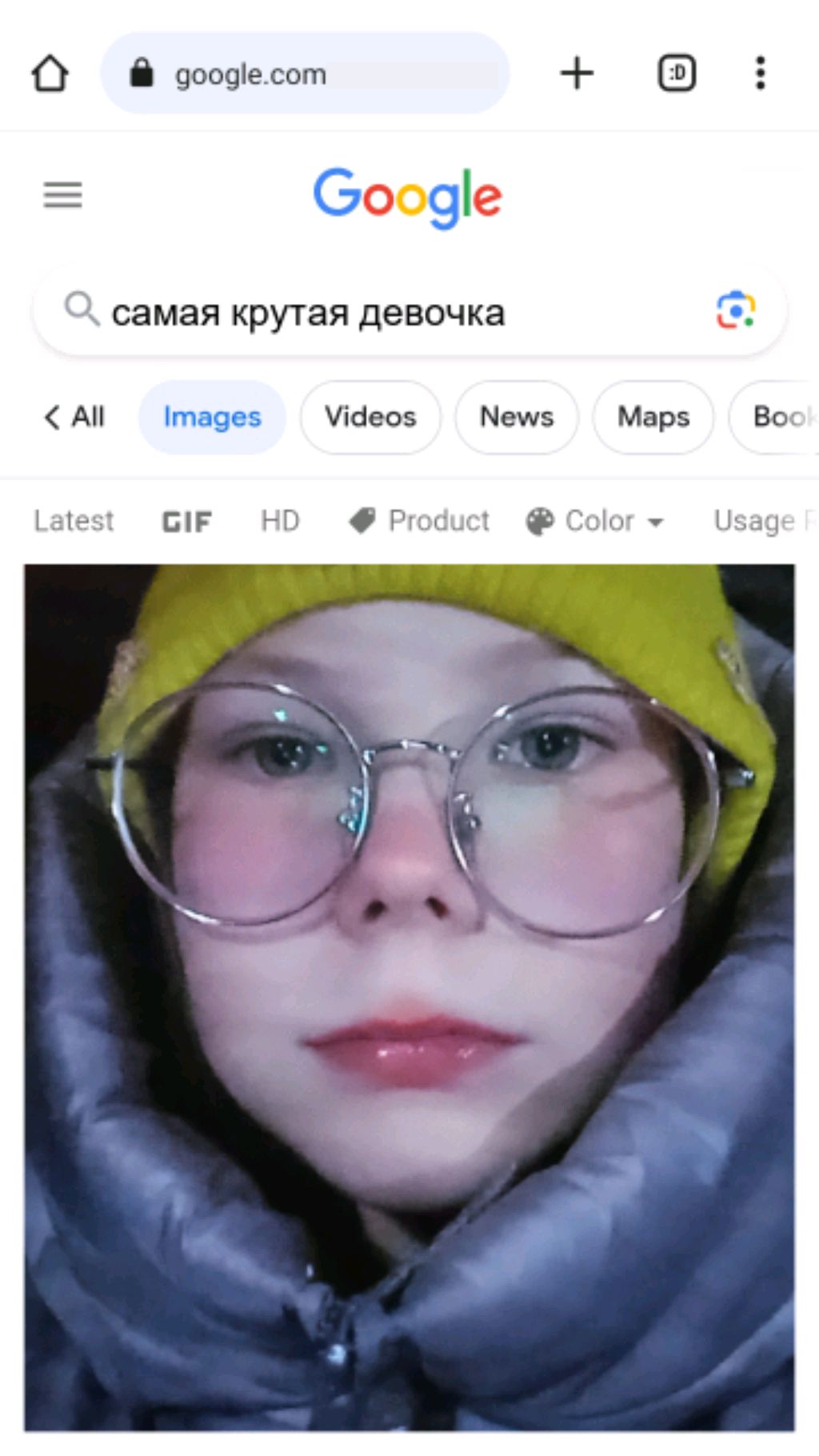Open the browser overflow menu
This screenshot has height=1456, width=819.
760,74
